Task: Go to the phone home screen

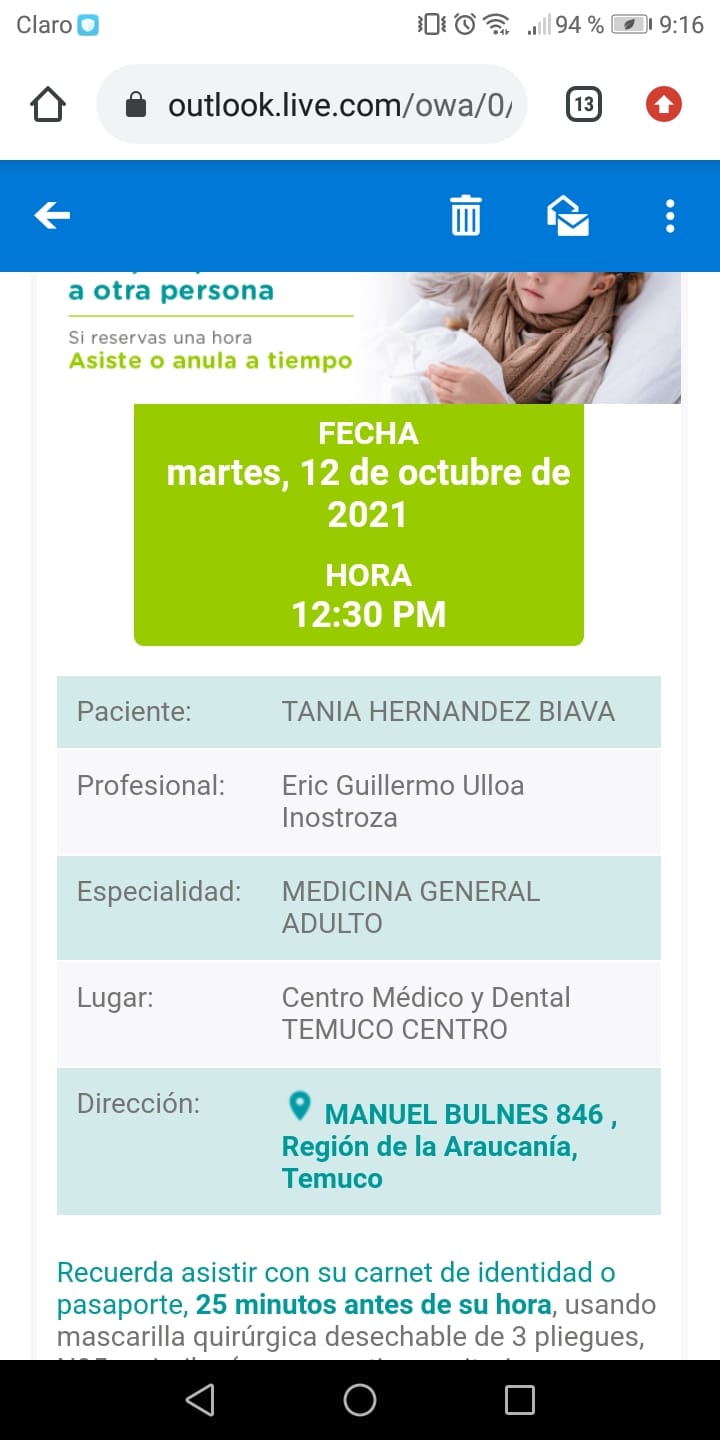Action: [x=360, y=1400]
